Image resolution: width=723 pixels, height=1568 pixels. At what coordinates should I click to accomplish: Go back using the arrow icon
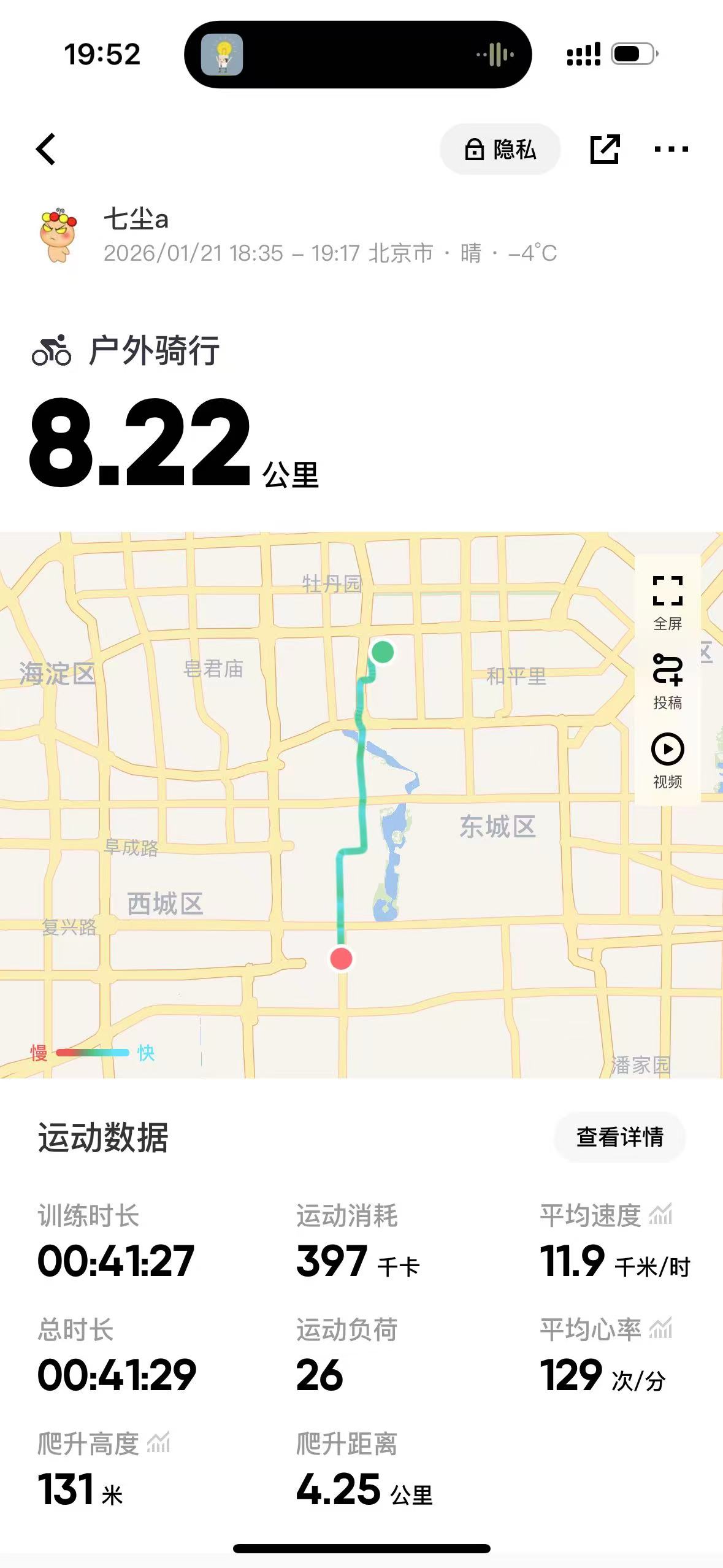[x=47, y=150]
